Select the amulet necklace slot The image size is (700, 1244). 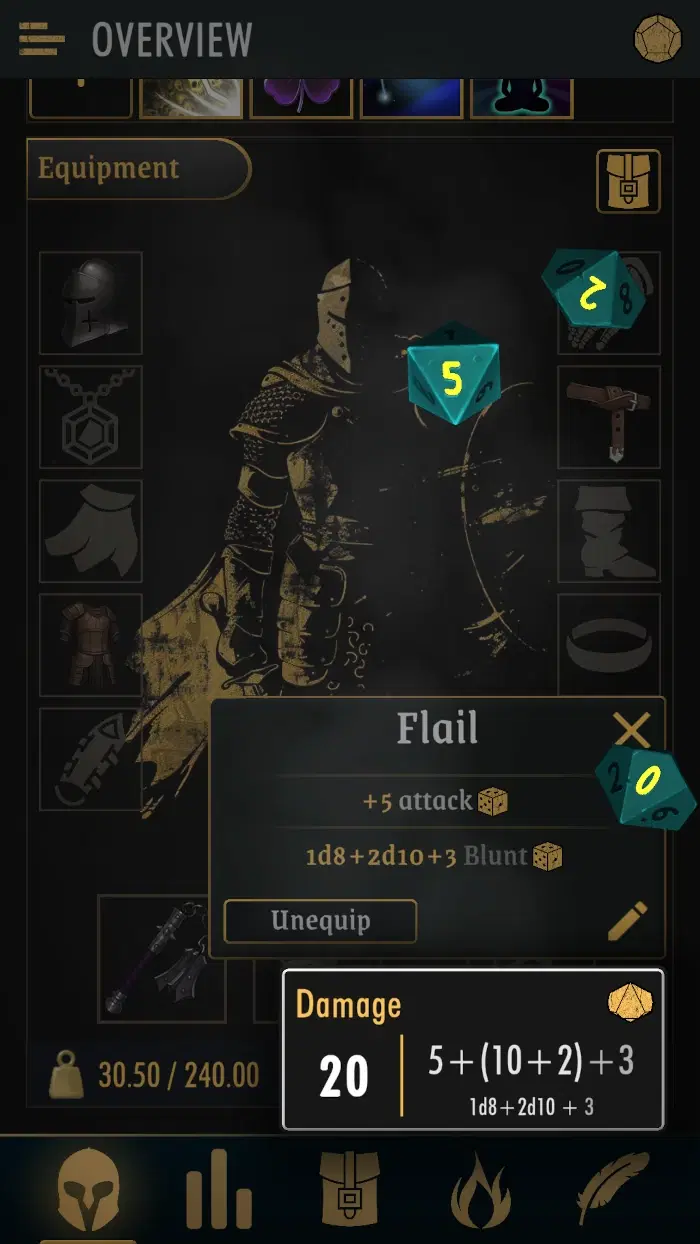click(91, 418)
